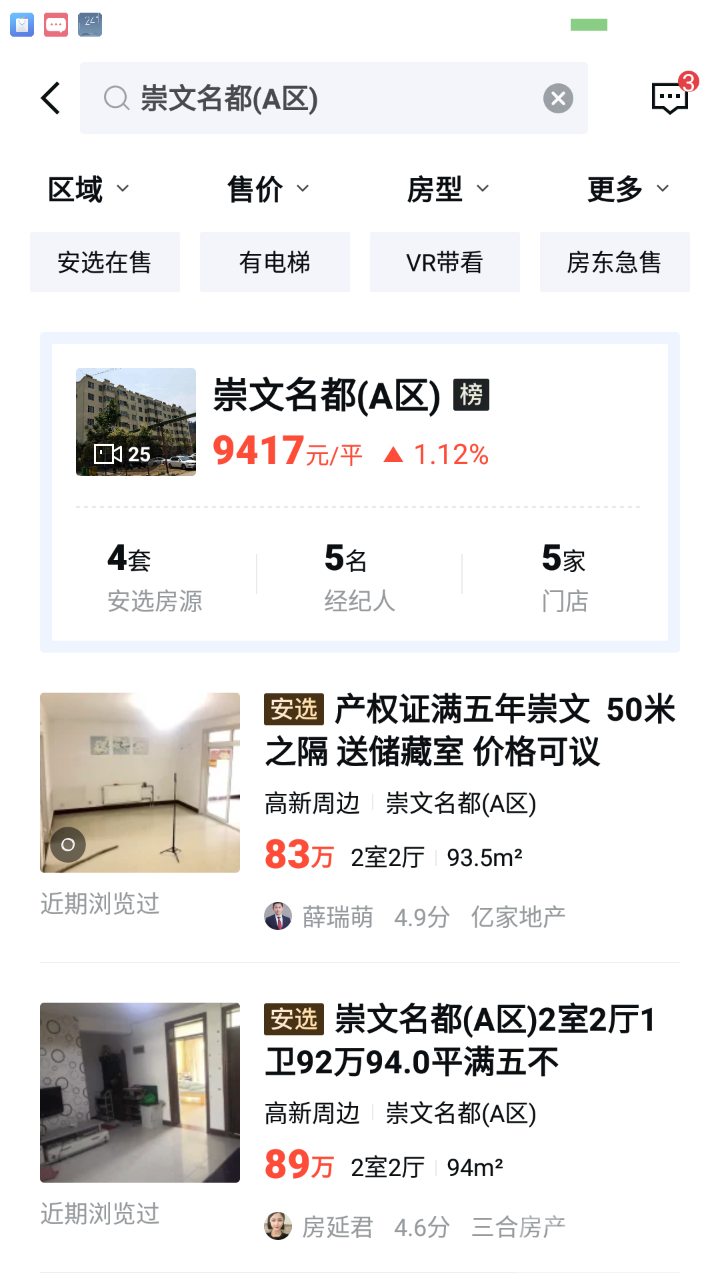Clear the search text with the X
Image resolution: width=720 pixels, height=1280 pixels.
pyautogui.click(x=558, y=98)
